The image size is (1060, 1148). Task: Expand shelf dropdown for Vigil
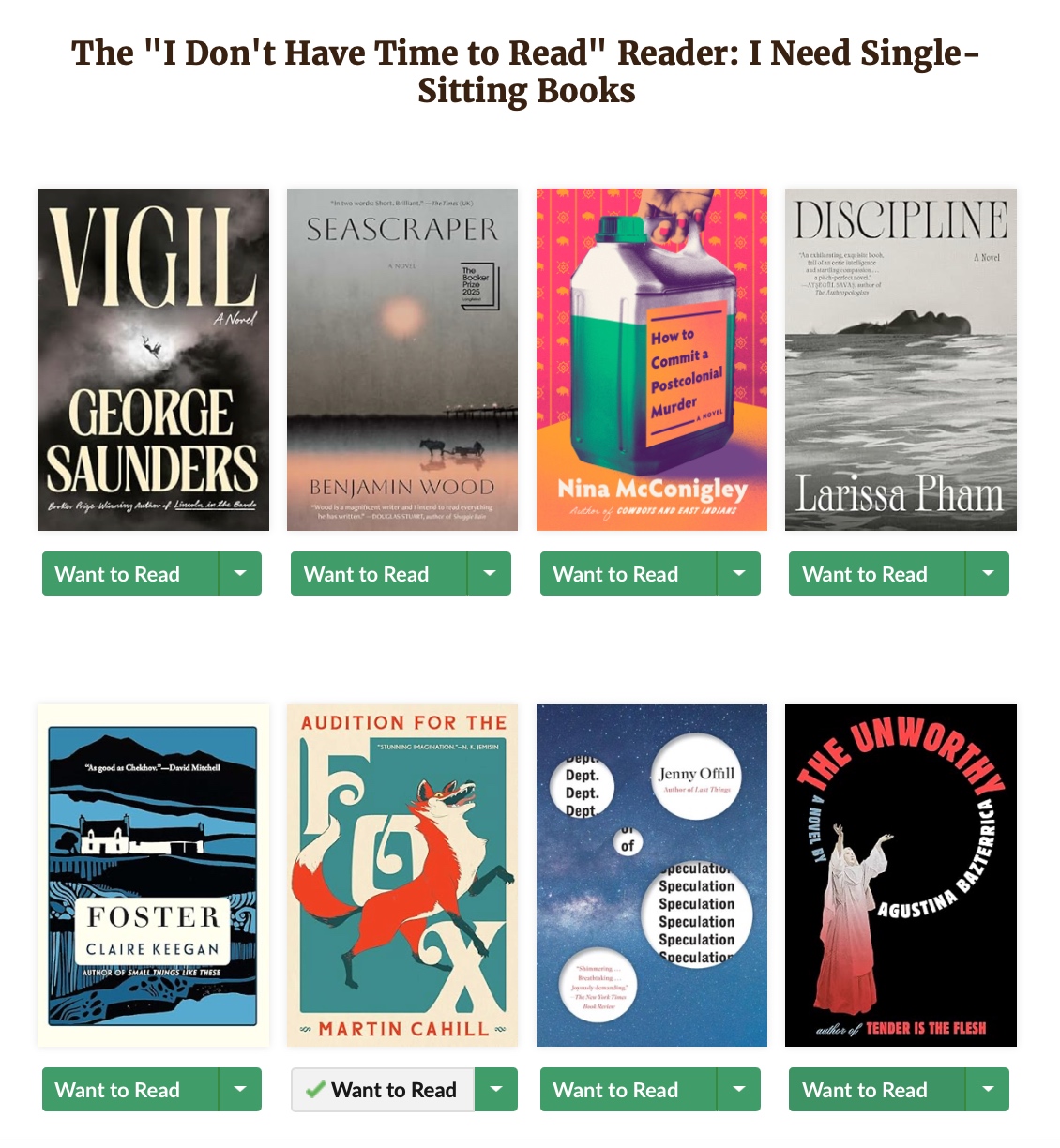click(x=241, y=574)
